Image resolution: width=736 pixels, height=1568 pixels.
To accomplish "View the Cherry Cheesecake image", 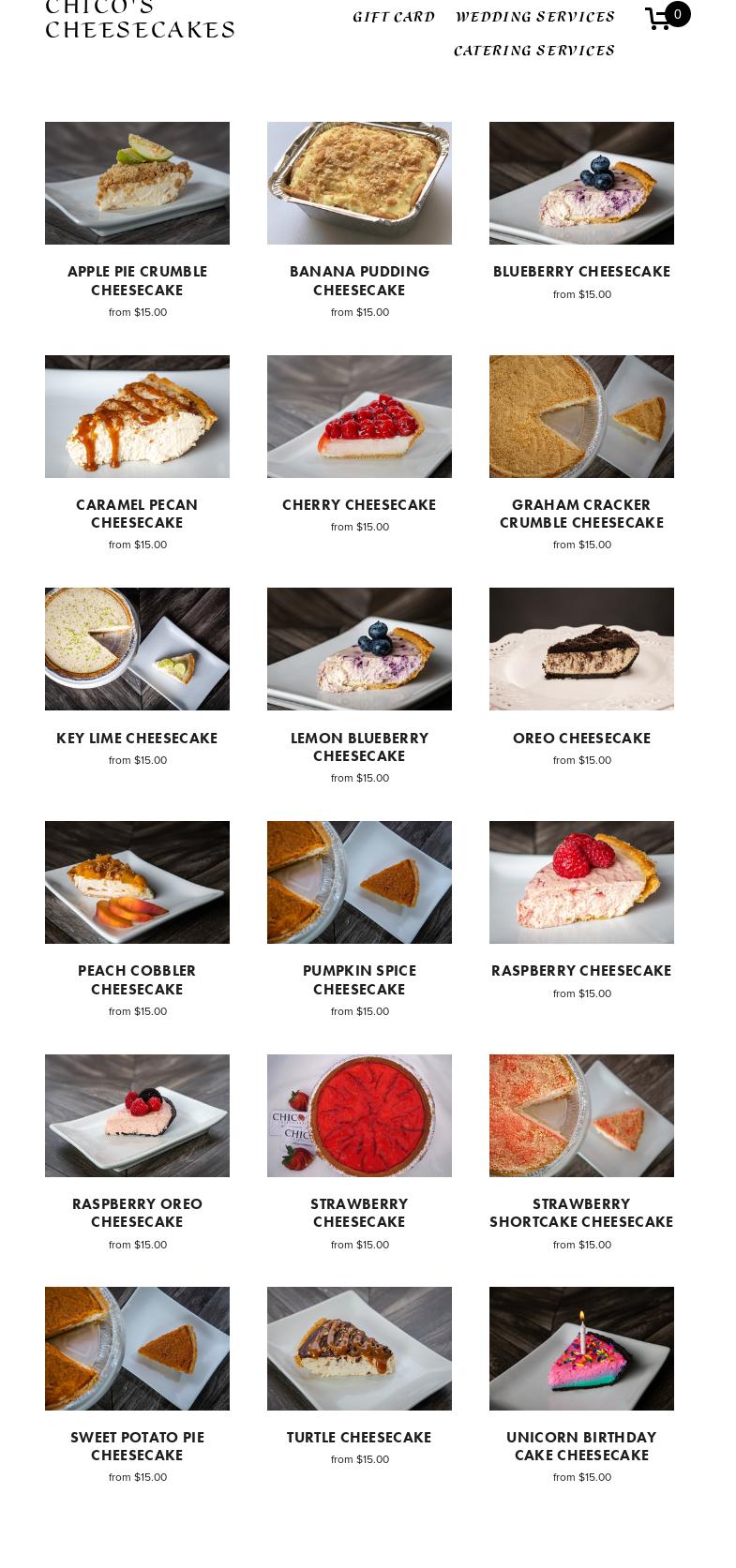I will (x=359, y=416).
